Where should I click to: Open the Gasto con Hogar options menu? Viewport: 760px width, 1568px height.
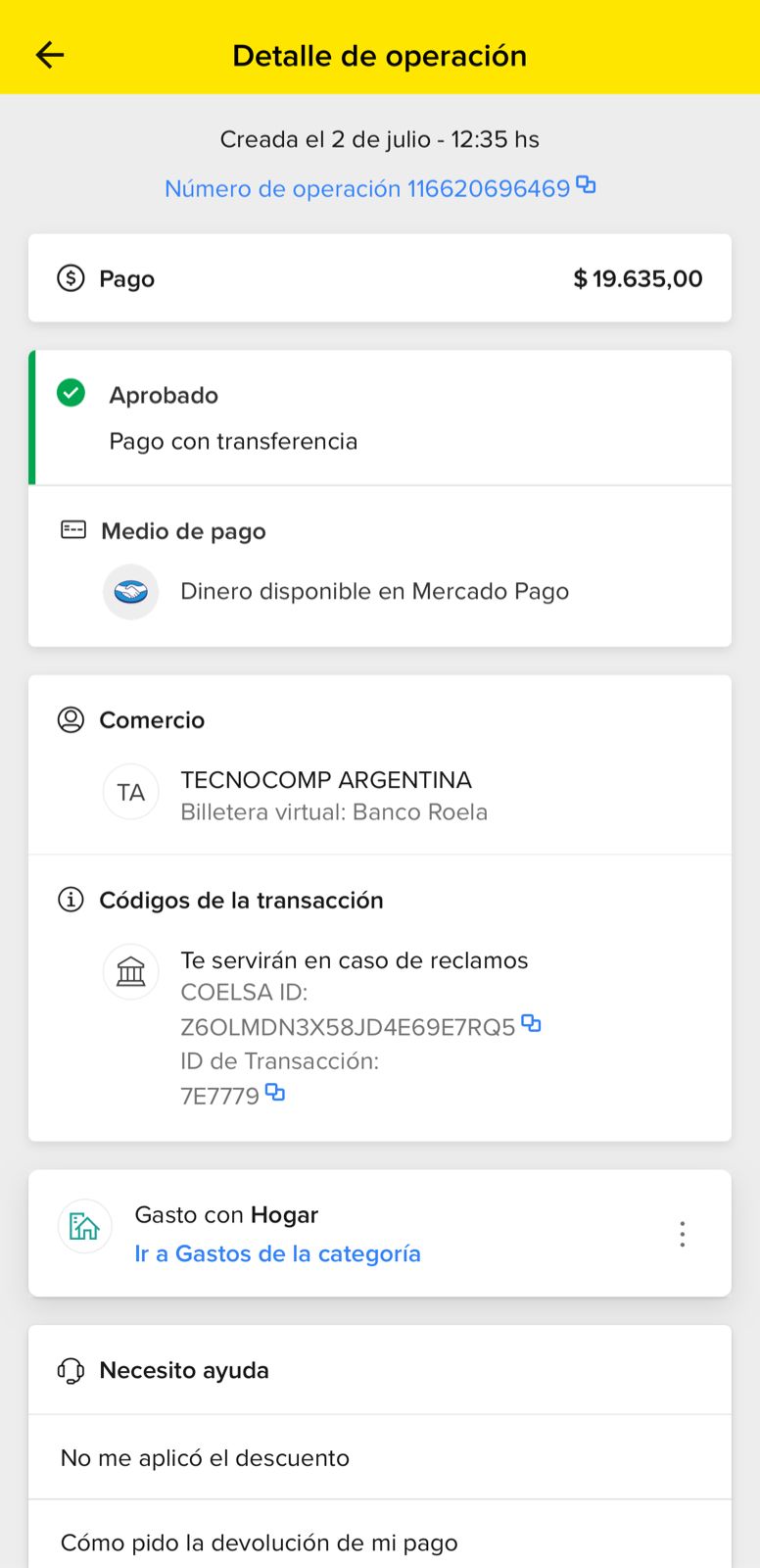(x=682, y=1234)
